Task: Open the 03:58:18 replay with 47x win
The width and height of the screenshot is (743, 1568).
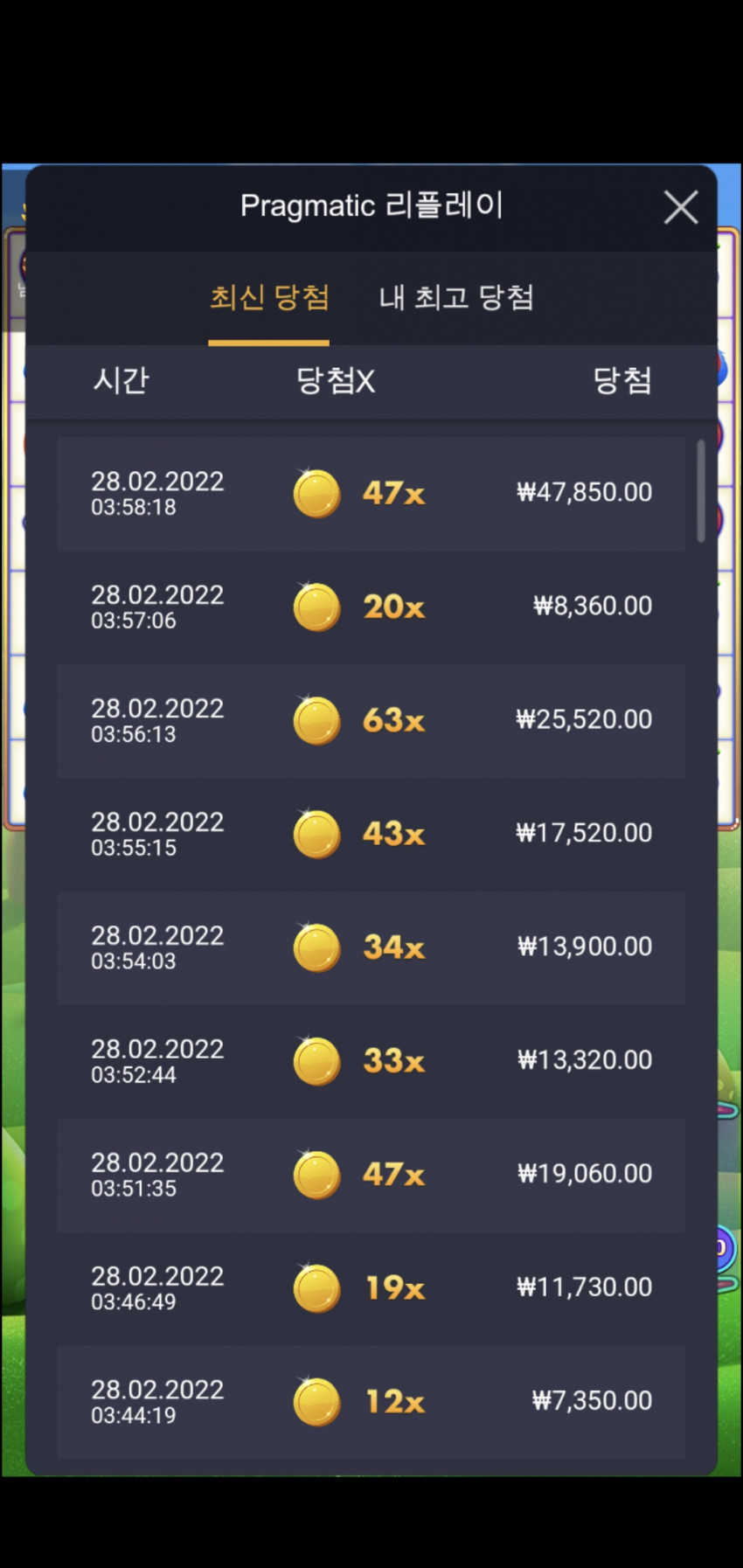Action: 371,494
